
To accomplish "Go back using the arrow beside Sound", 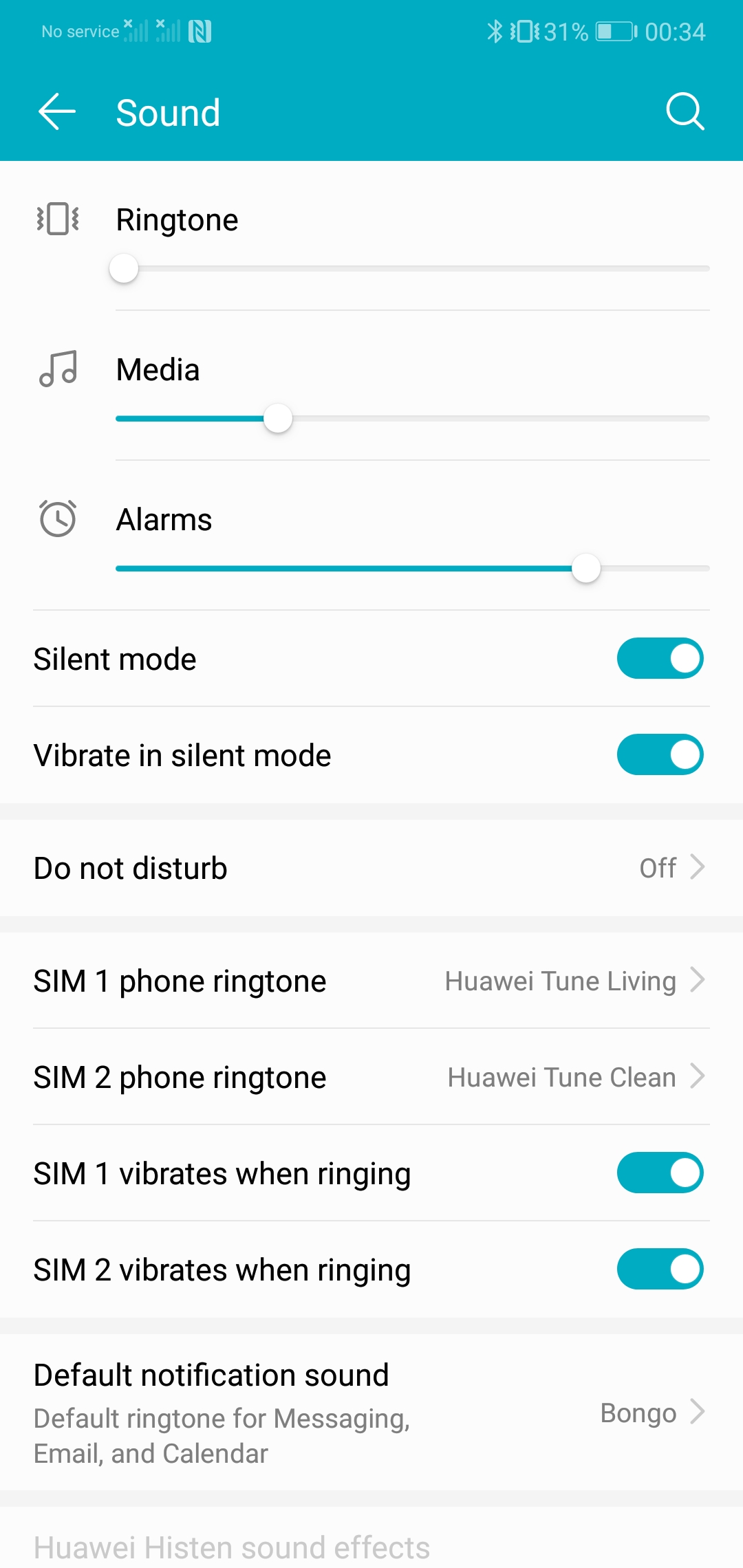I will tap(57, 111).
